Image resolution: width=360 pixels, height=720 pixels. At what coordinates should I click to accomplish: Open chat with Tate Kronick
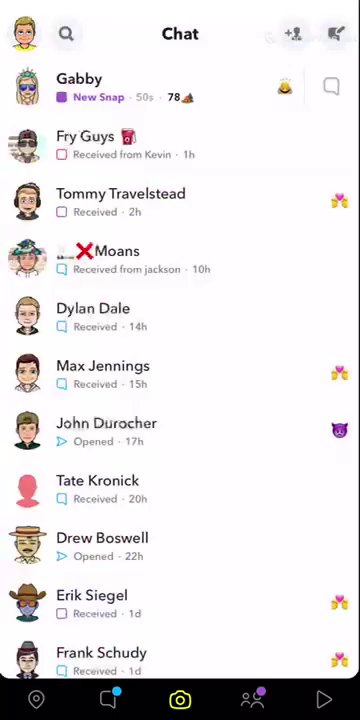point(180,489)
